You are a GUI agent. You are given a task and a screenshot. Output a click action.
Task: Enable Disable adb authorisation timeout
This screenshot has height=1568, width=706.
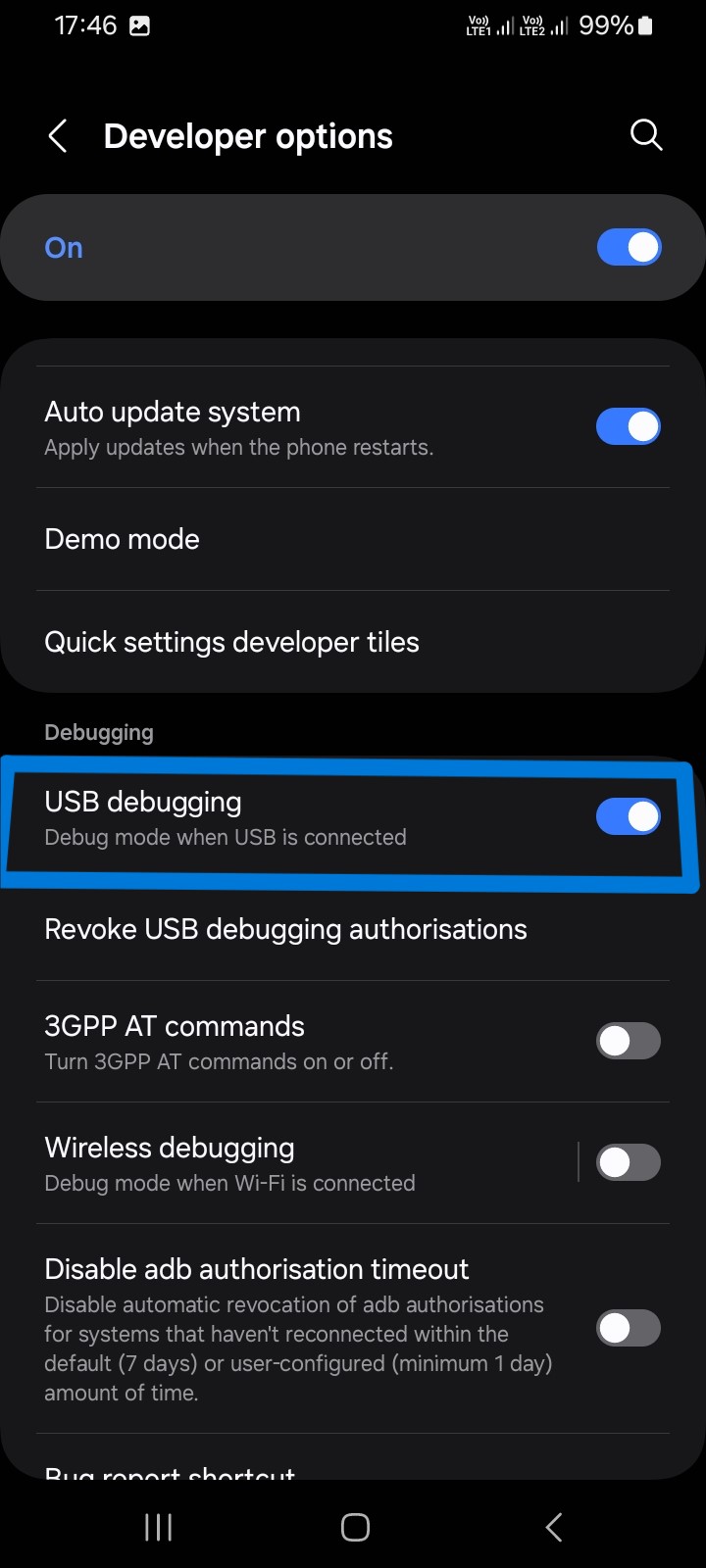point(629,1329)
